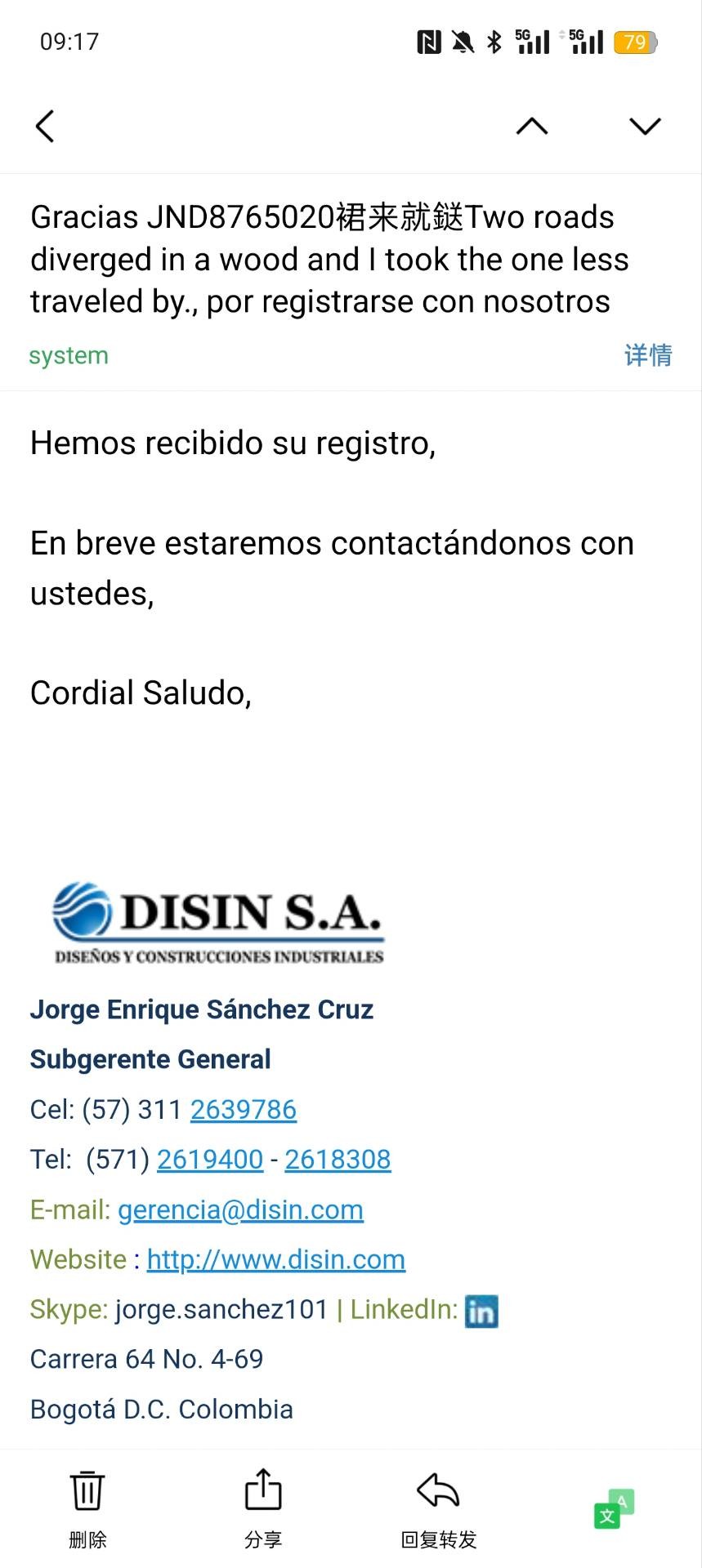Jump to the next email
This screenshot has width=702, height=1568.
(645, 126)
